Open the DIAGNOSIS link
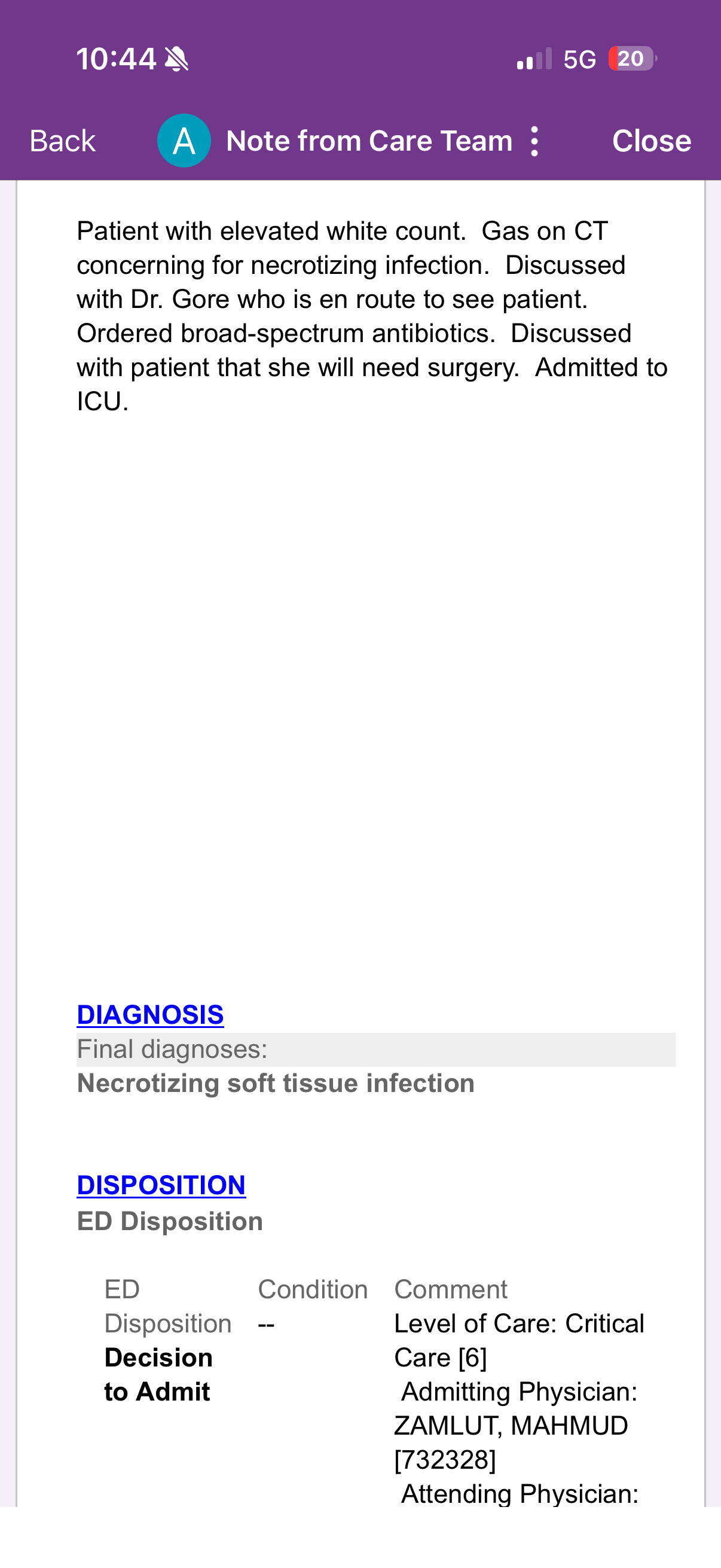Image resolution: width=721 pixels, height=1568 pixels. pyautogui.click(x=150, y=1015)
